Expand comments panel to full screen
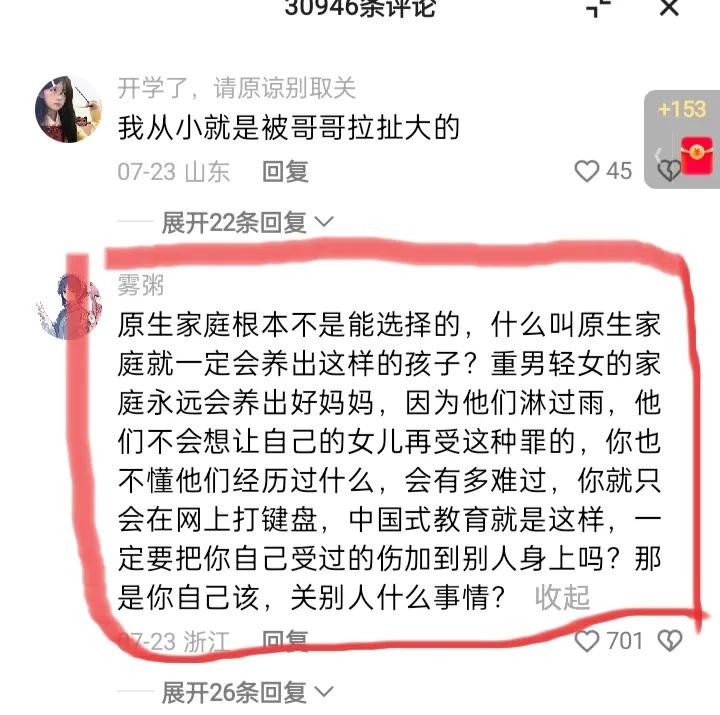The width and height of the screenshot is (720, 715). pos(598,8)
